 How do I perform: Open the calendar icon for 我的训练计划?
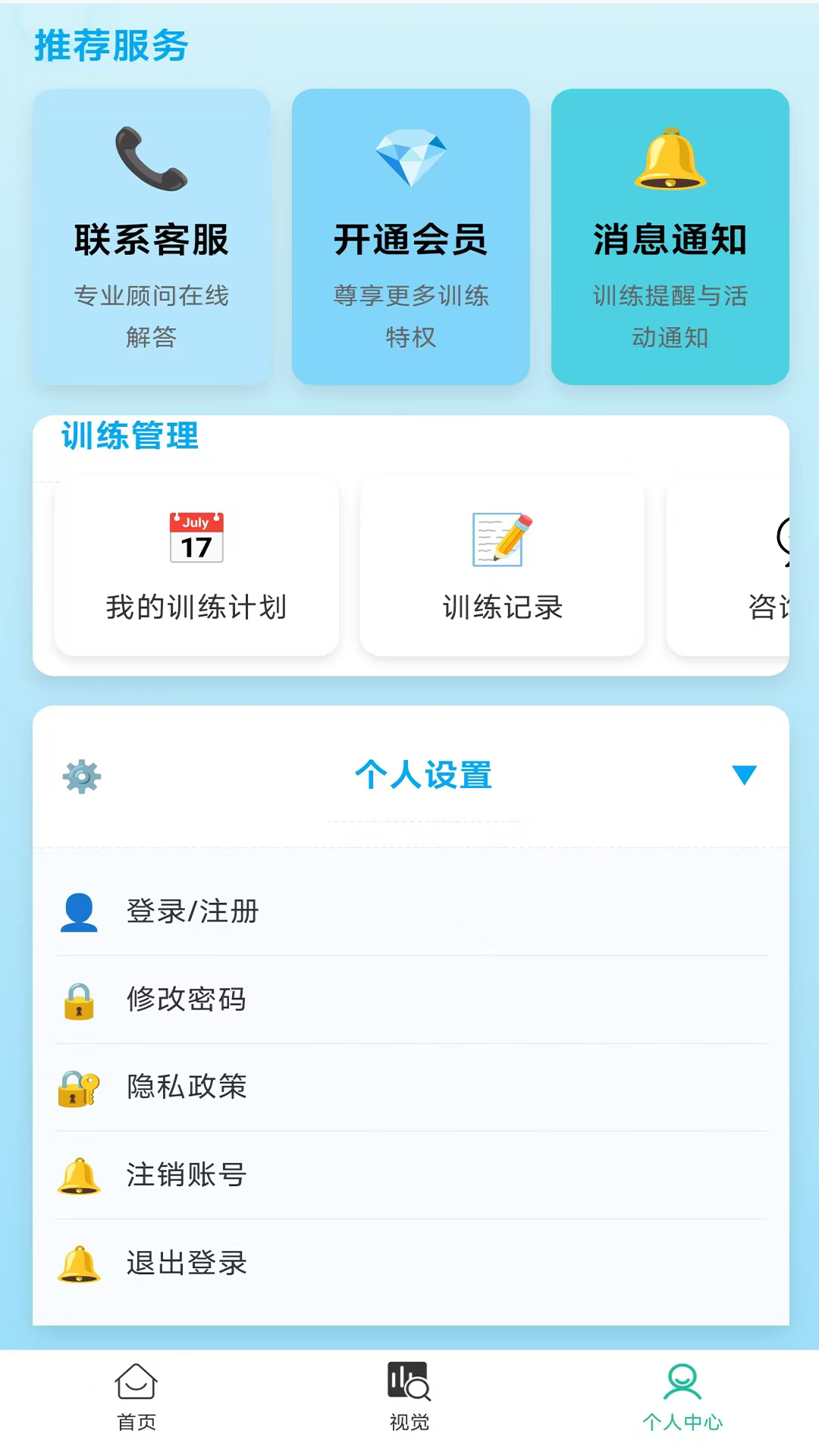click(196, 536)
